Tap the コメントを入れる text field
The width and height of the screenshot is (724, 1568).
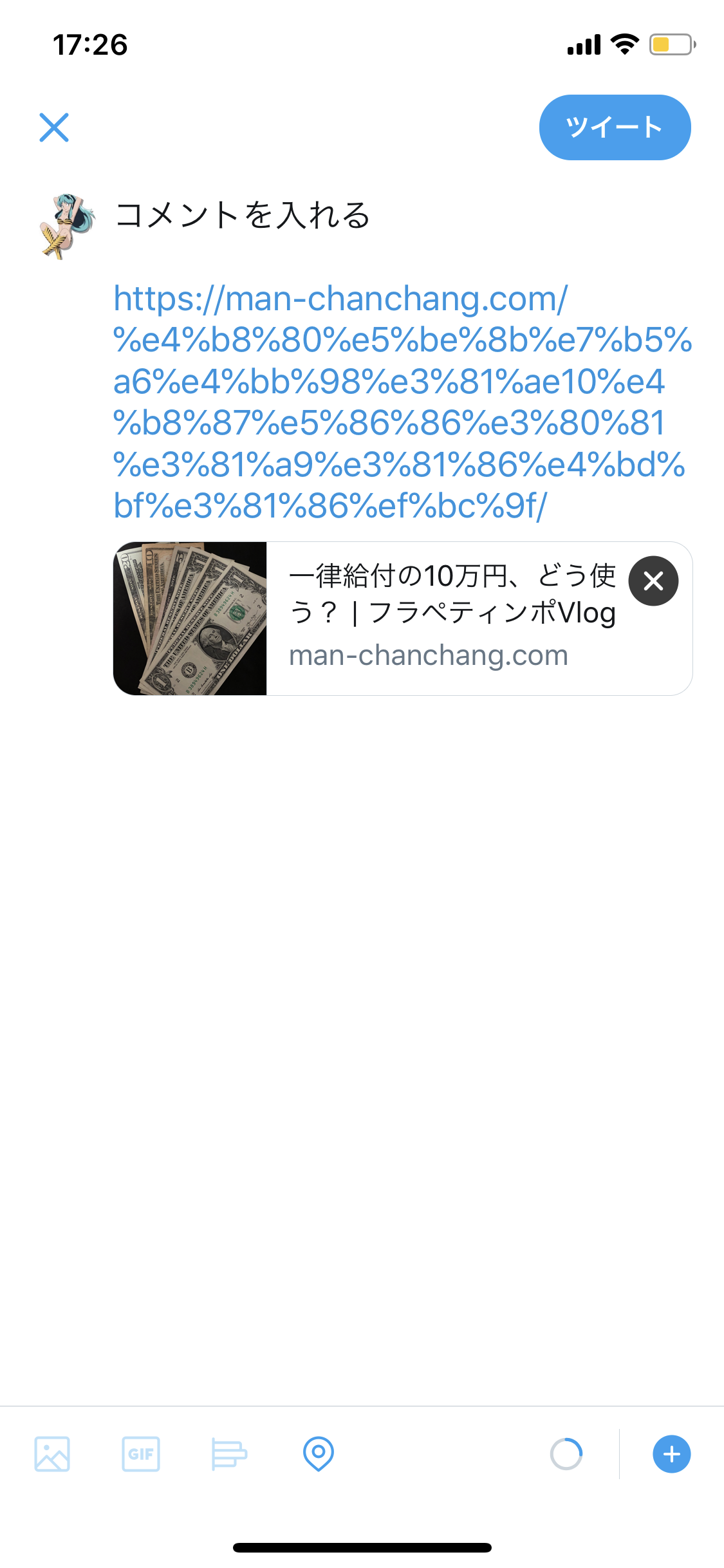pyautogui.click(x=242, y=215)
